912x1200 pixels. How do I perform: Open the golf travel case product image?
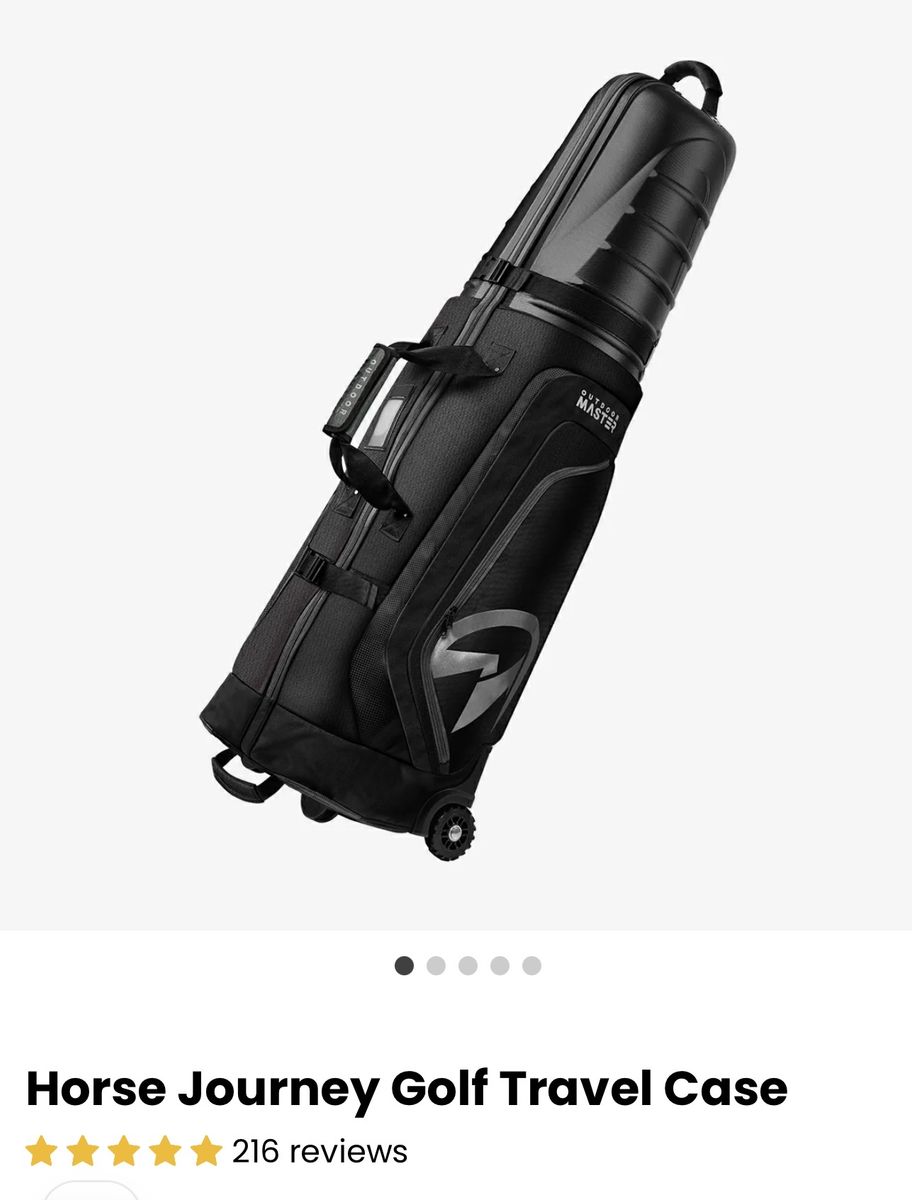(x=456, y=465)
